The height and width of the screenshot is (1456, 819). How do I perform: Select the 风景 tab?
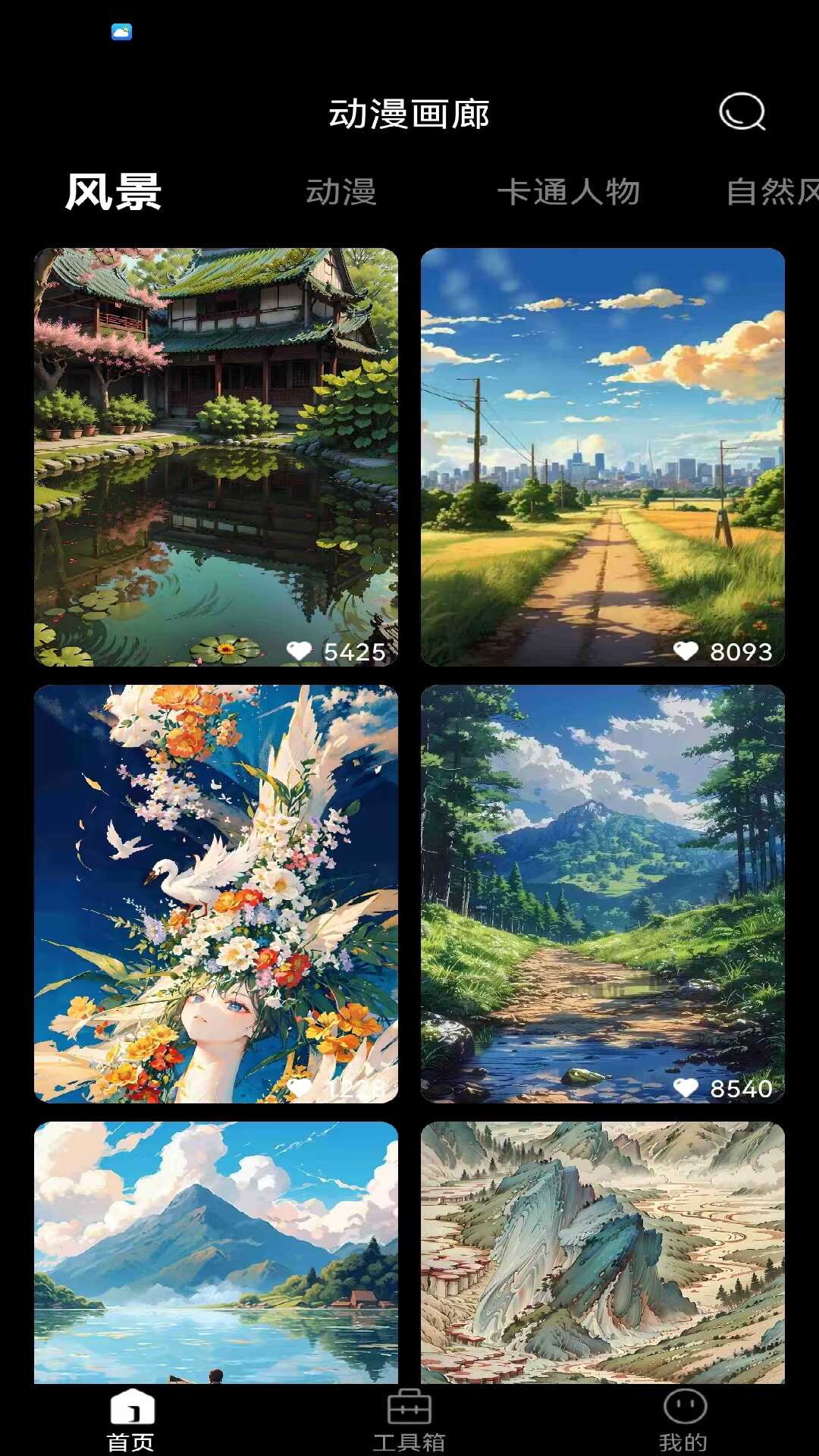tap(113, 192)
